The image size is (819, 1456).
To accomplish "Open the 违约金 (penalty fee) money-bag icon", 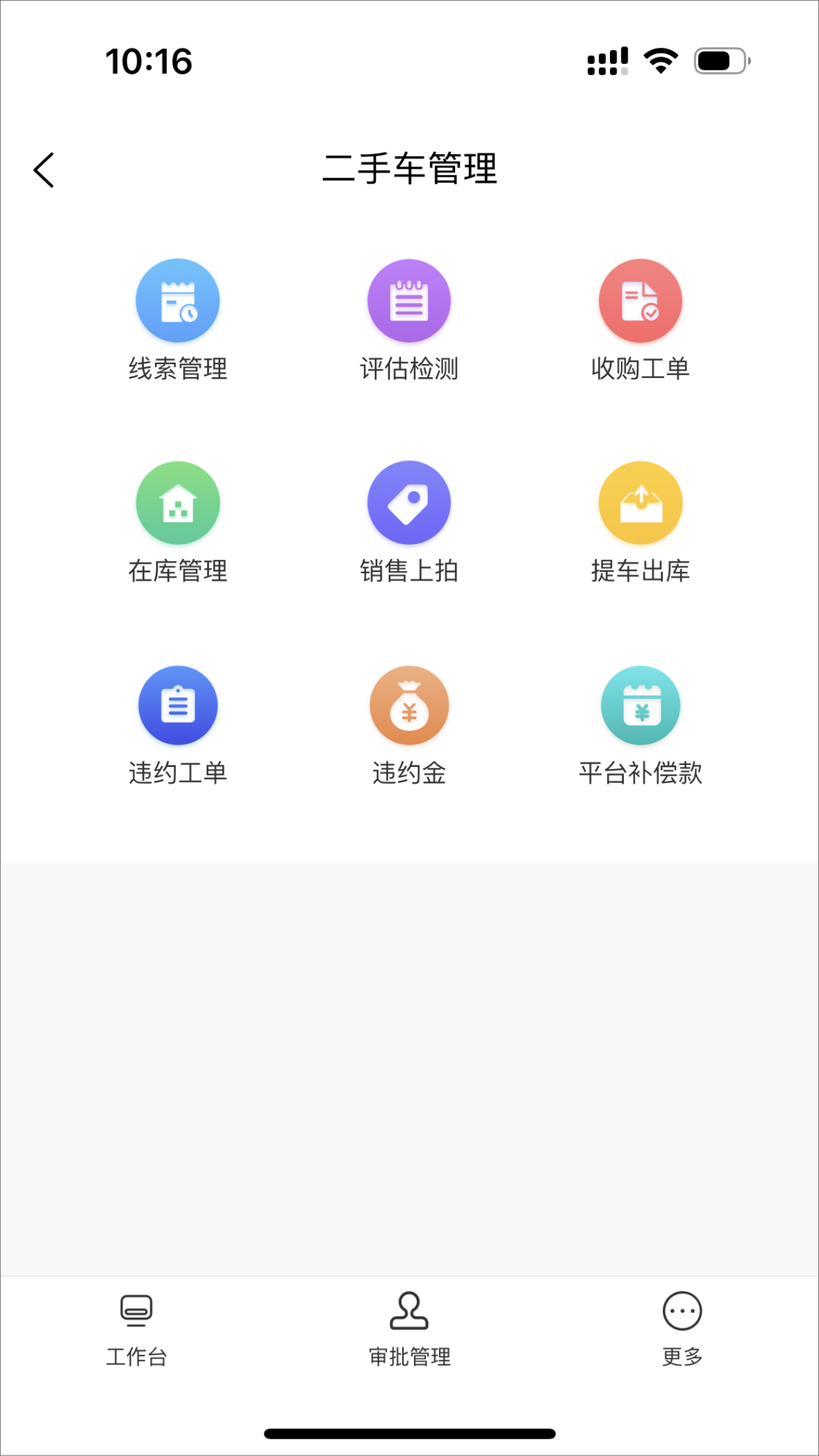I will tap(409, 704).
